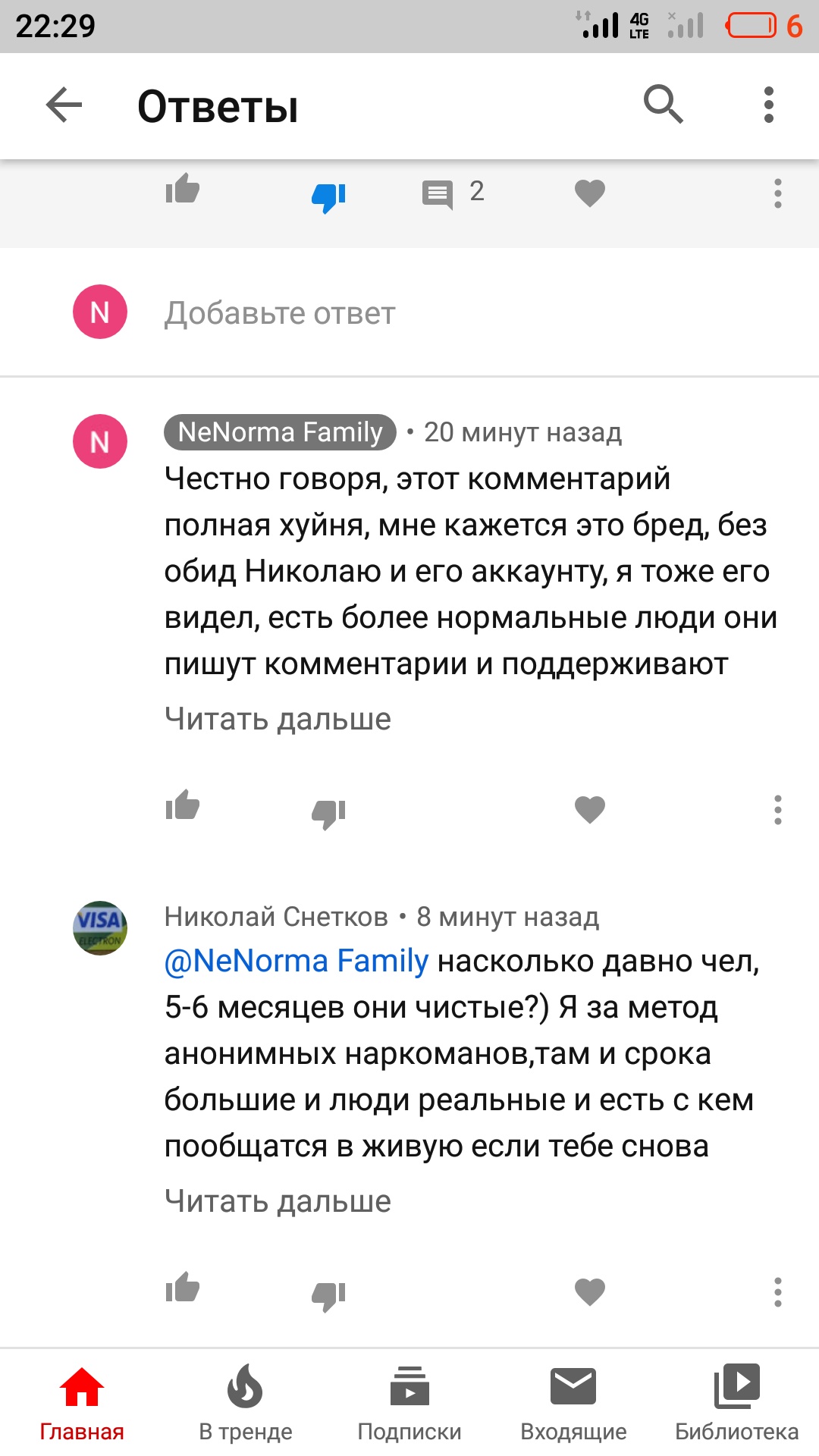Switch to the В тренде tab

click(x=245, y=1403)
